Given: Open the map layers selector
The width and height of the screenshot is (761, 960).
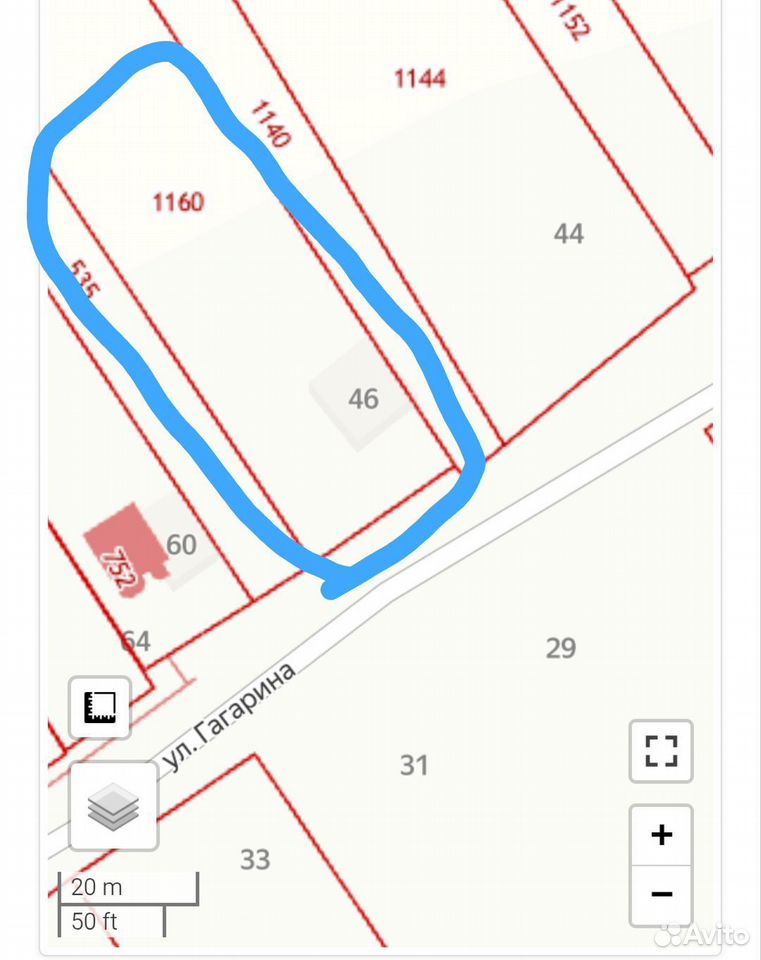Looking at the screenshot, I should [x=114, y=806].
